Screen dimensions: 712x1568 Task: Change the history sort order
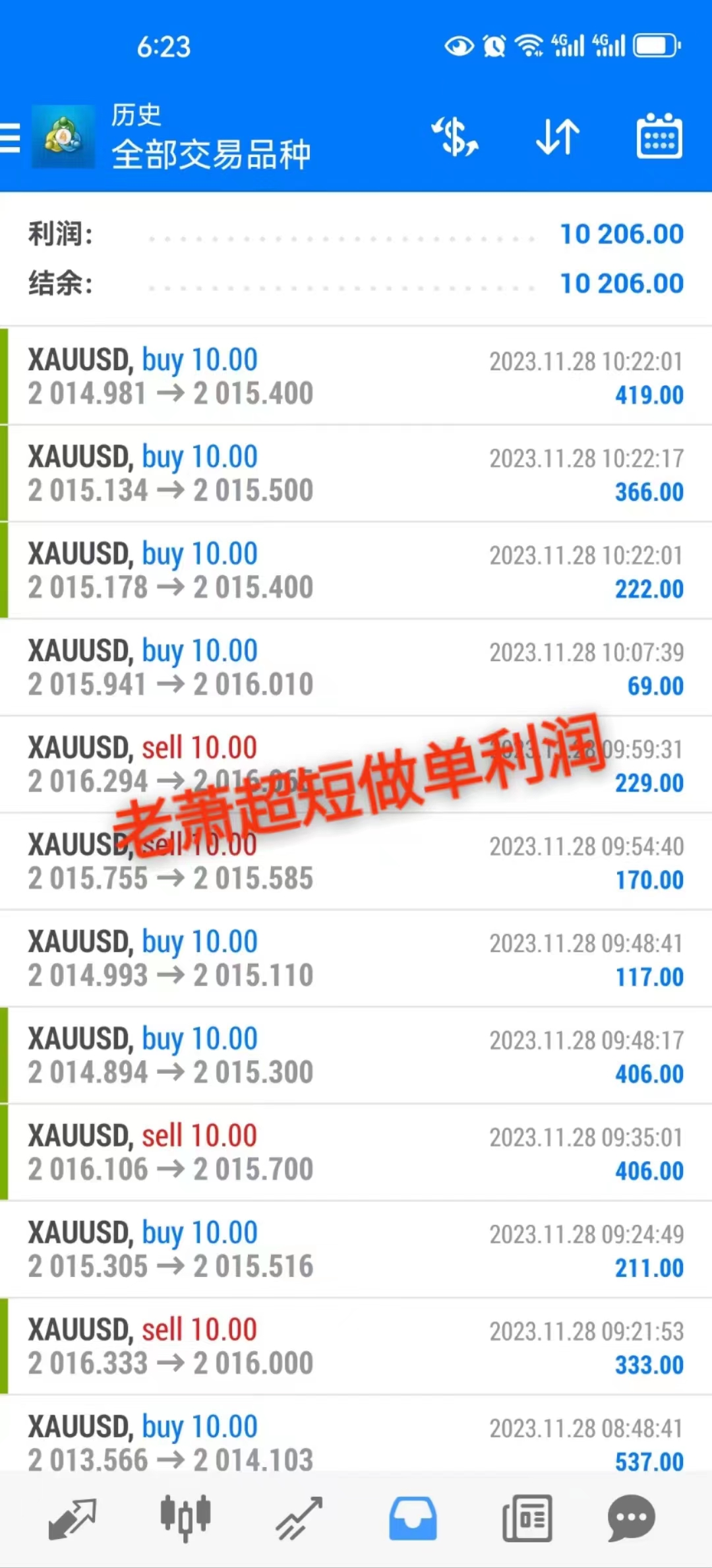558,137
